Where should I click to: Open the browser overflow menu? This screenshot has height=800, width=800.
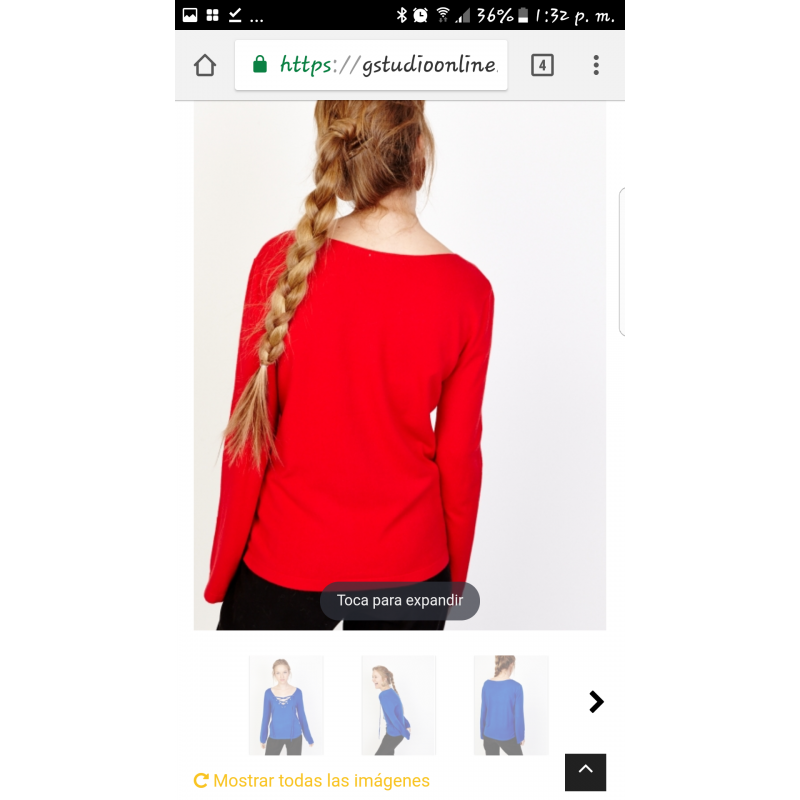coord(596,66)
